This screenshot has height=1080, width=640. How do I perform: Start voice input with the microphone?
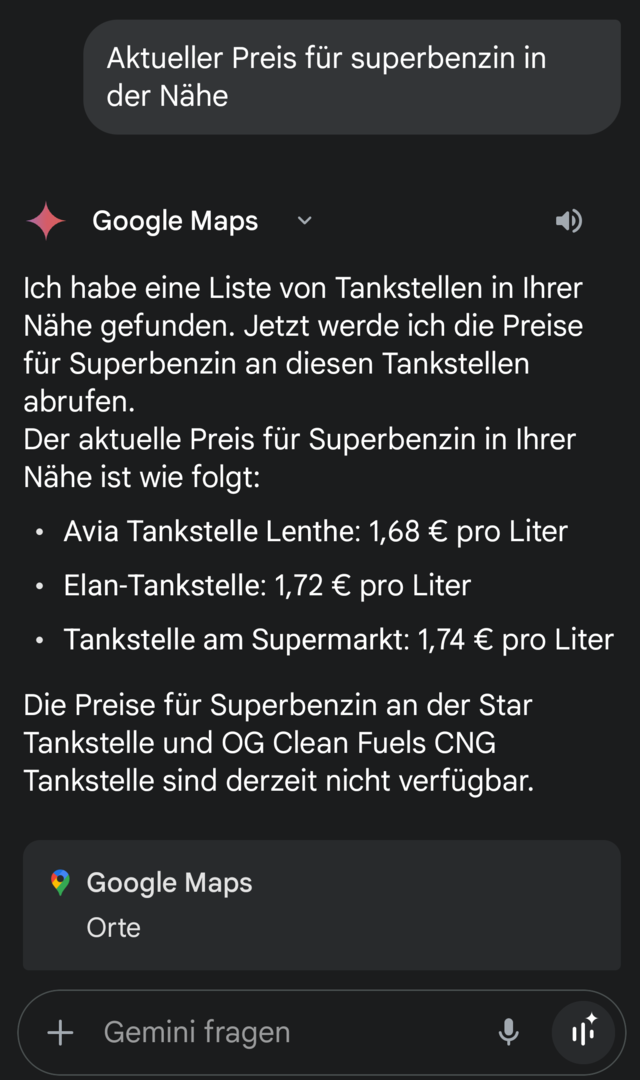[x=509, y=1032]
